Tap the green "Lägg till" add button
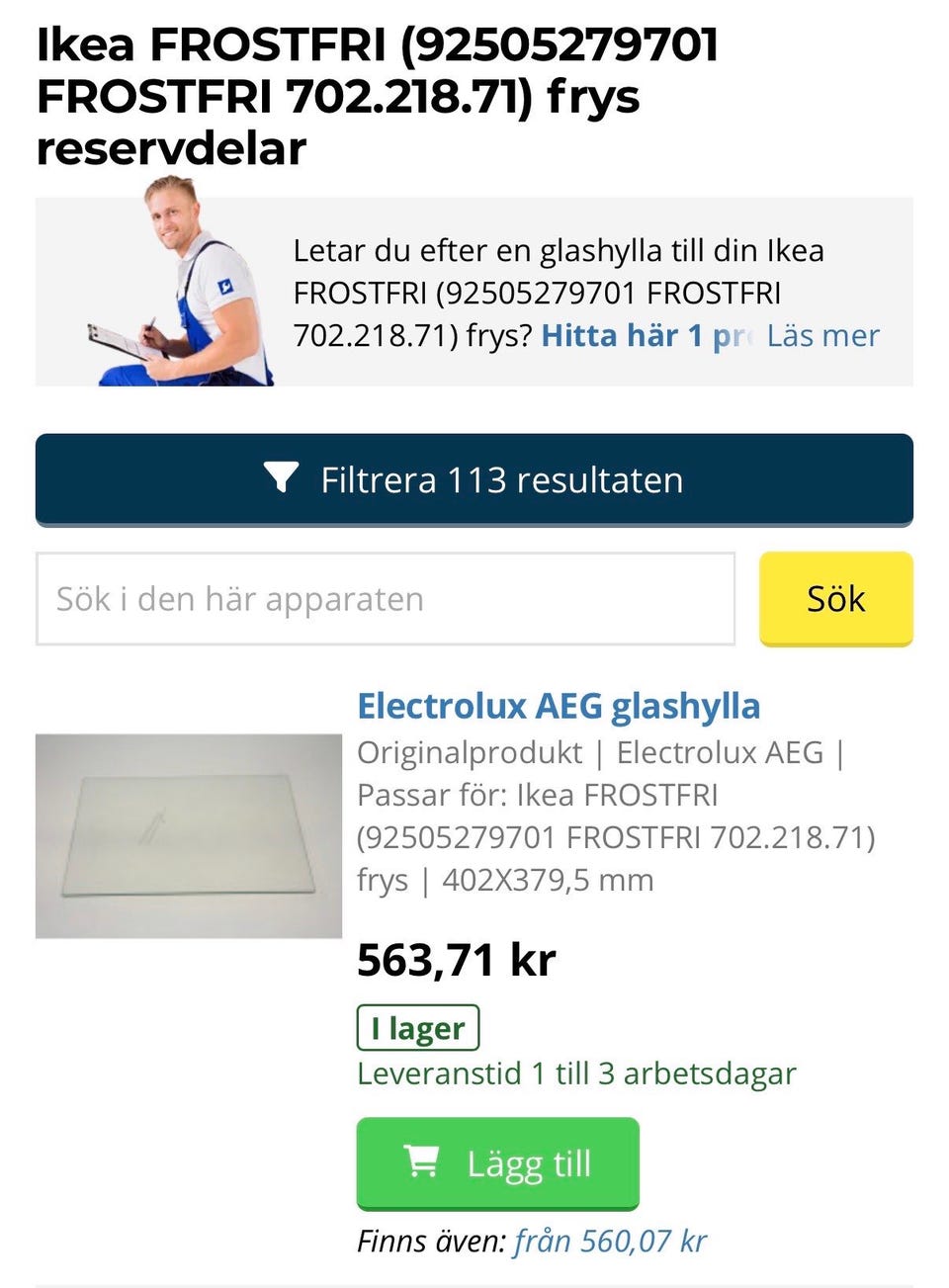This screenshot has height=1288, width=949. point(497,1163)
